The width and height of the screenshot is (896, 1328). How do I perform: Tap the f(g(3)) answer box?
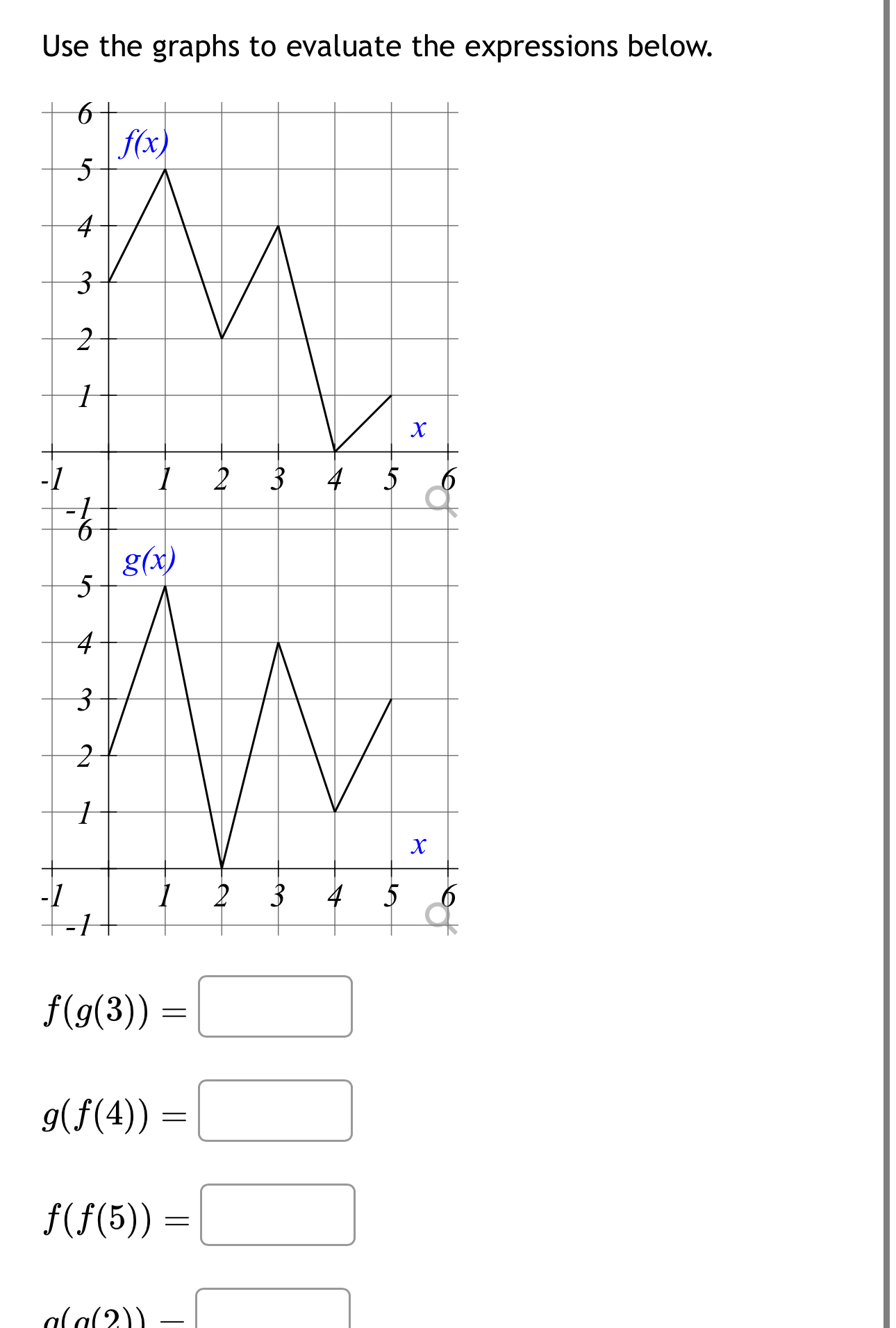(275, 1006)
